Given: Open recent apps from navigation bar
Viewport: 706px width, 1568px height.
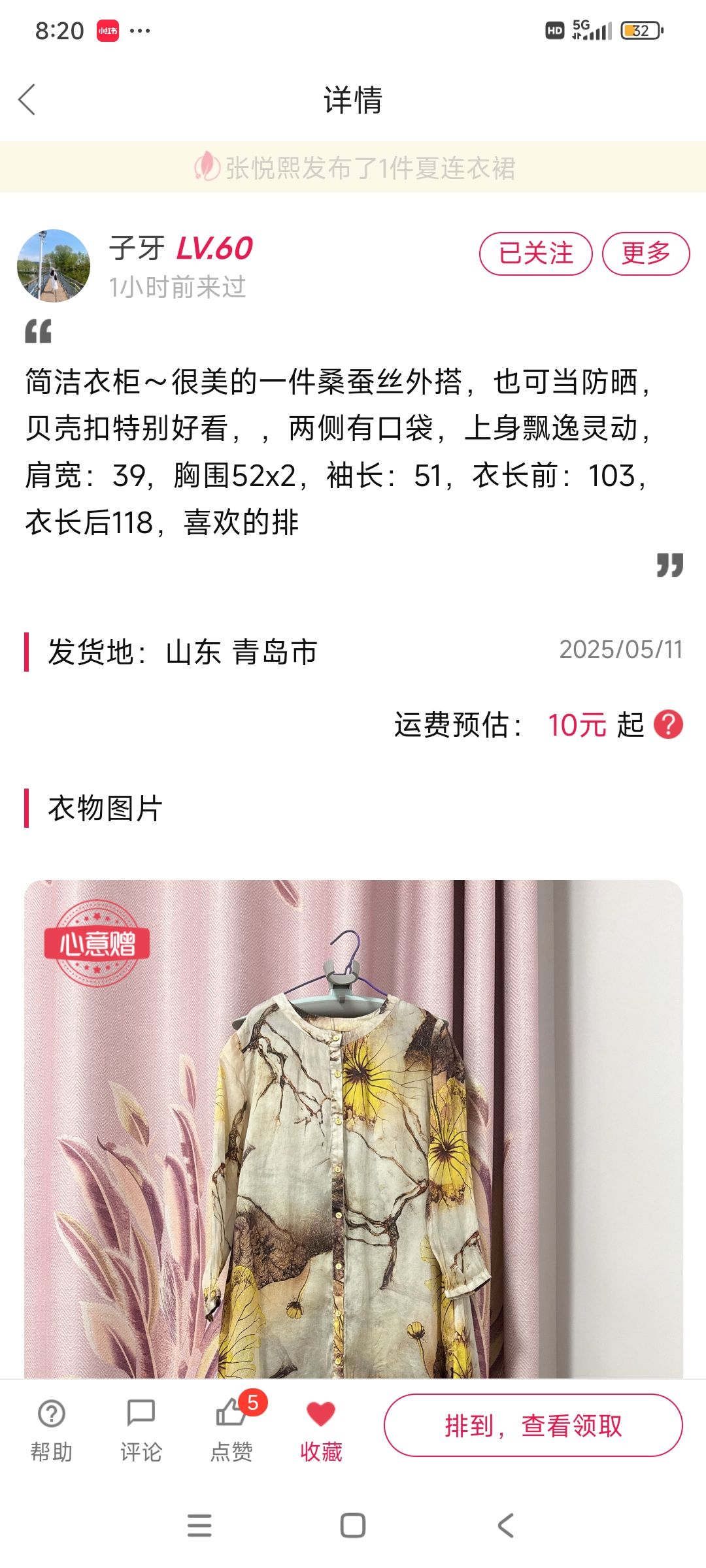Looking at the screenshot, I should [199, 1526].
